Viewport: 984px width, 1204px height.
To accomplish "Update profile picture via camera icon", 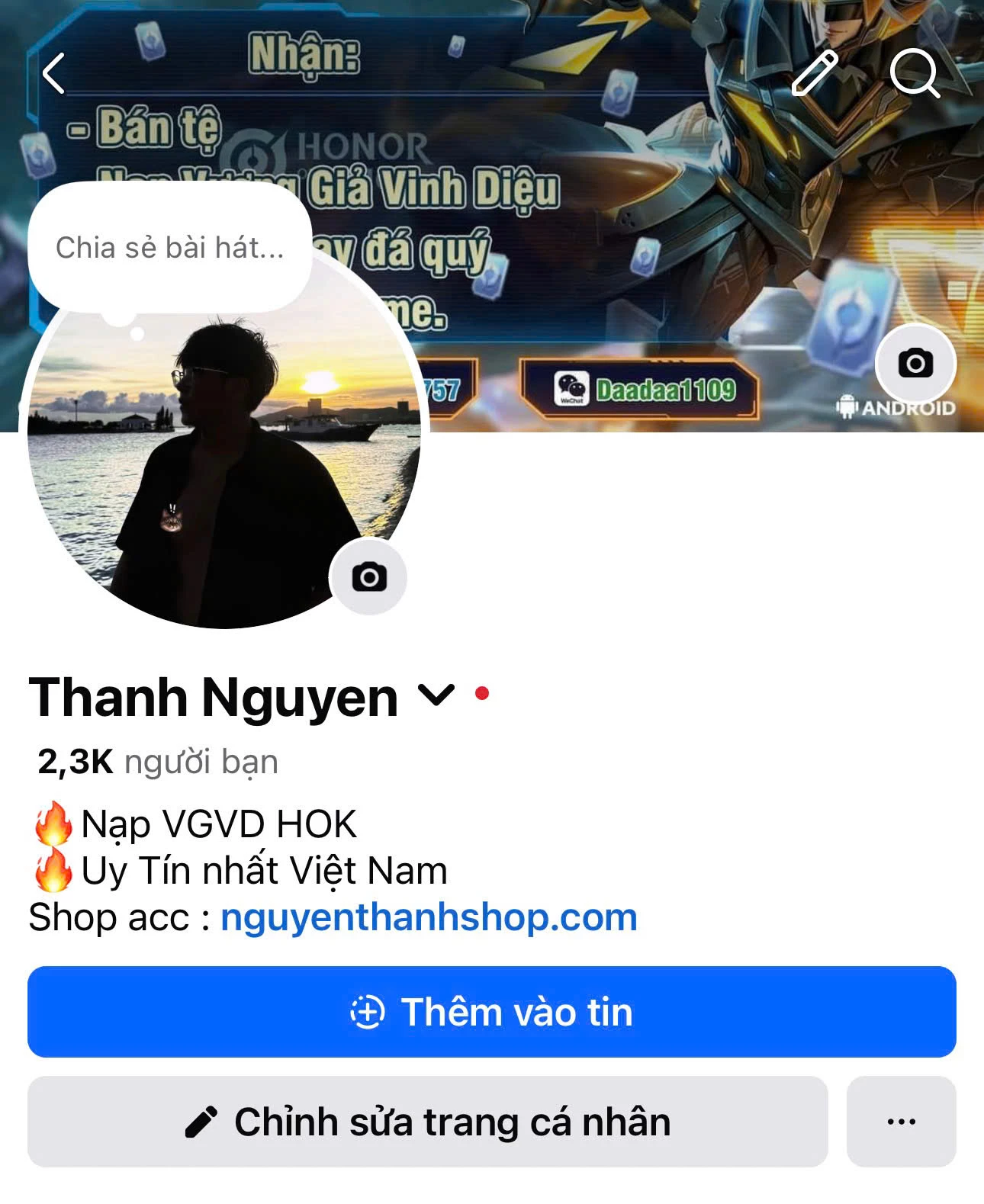I will (368, 576).
